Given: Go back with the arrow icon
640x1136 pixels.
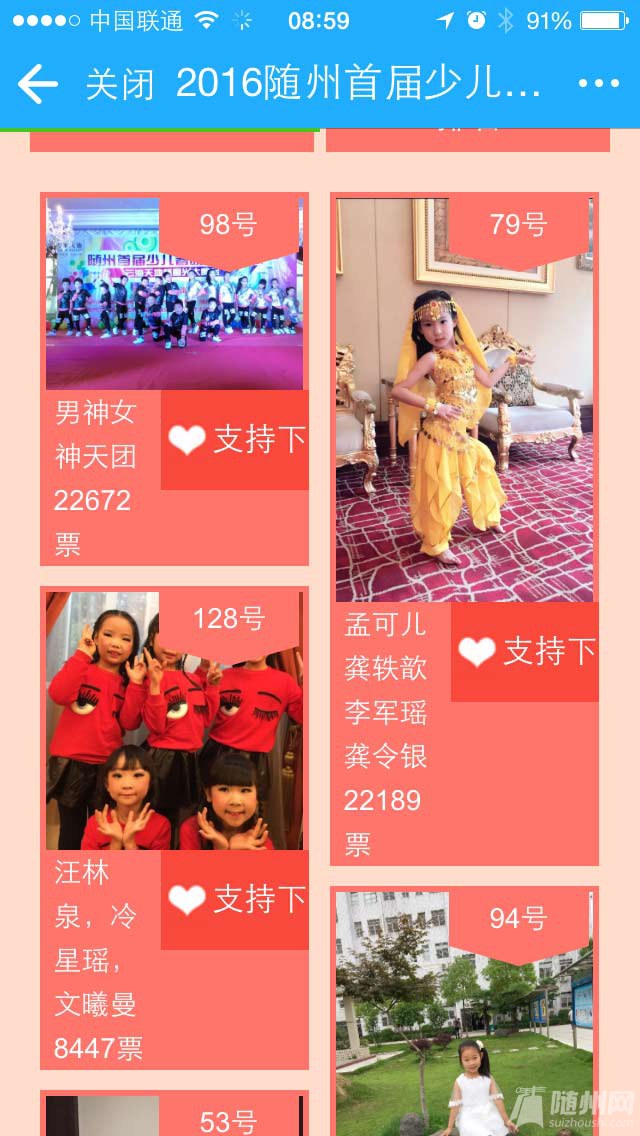Looking at the screenshot, I should (x=37, y=84).
